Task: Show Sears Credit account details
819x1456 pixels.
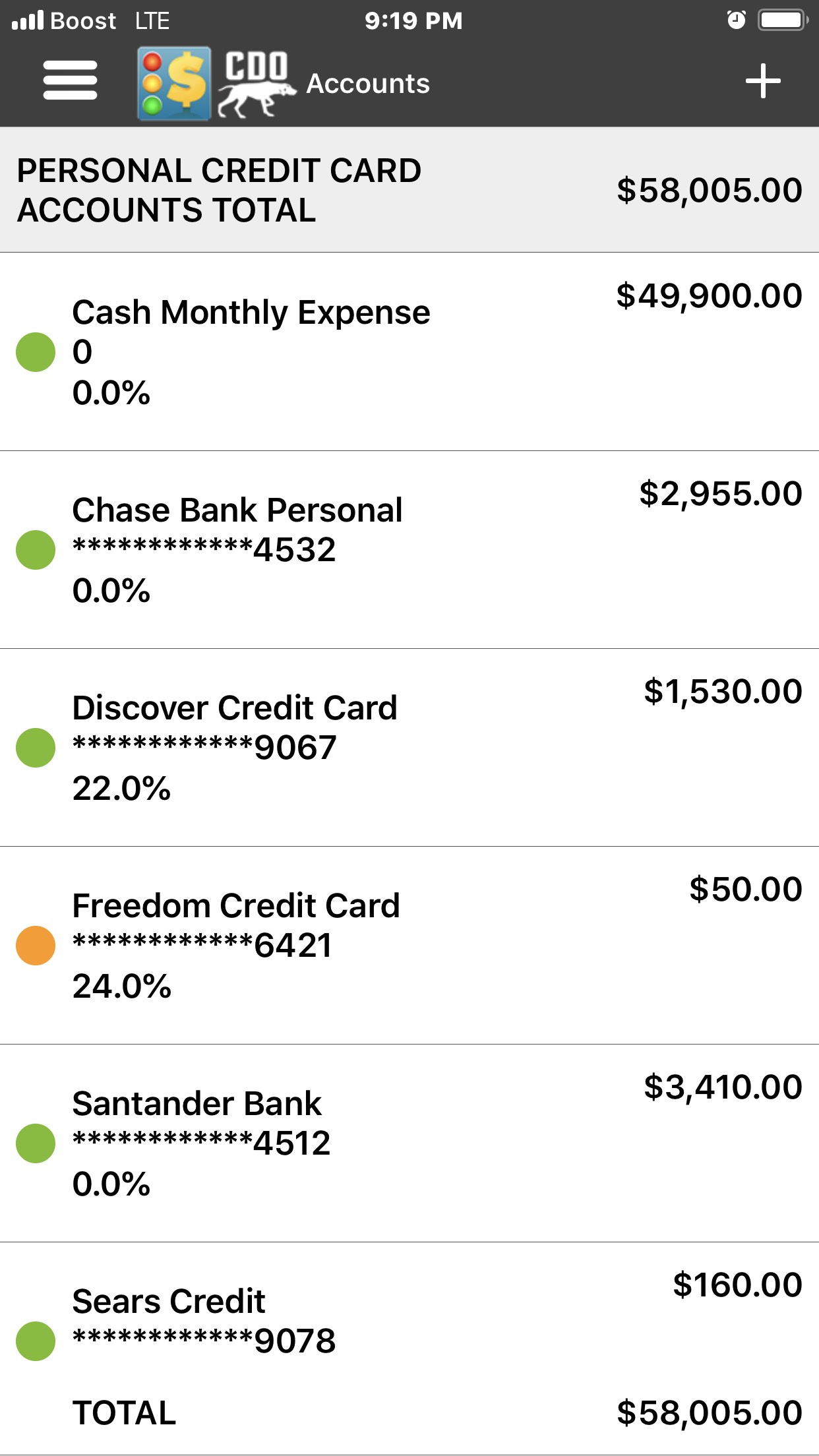Action: 409,1321
